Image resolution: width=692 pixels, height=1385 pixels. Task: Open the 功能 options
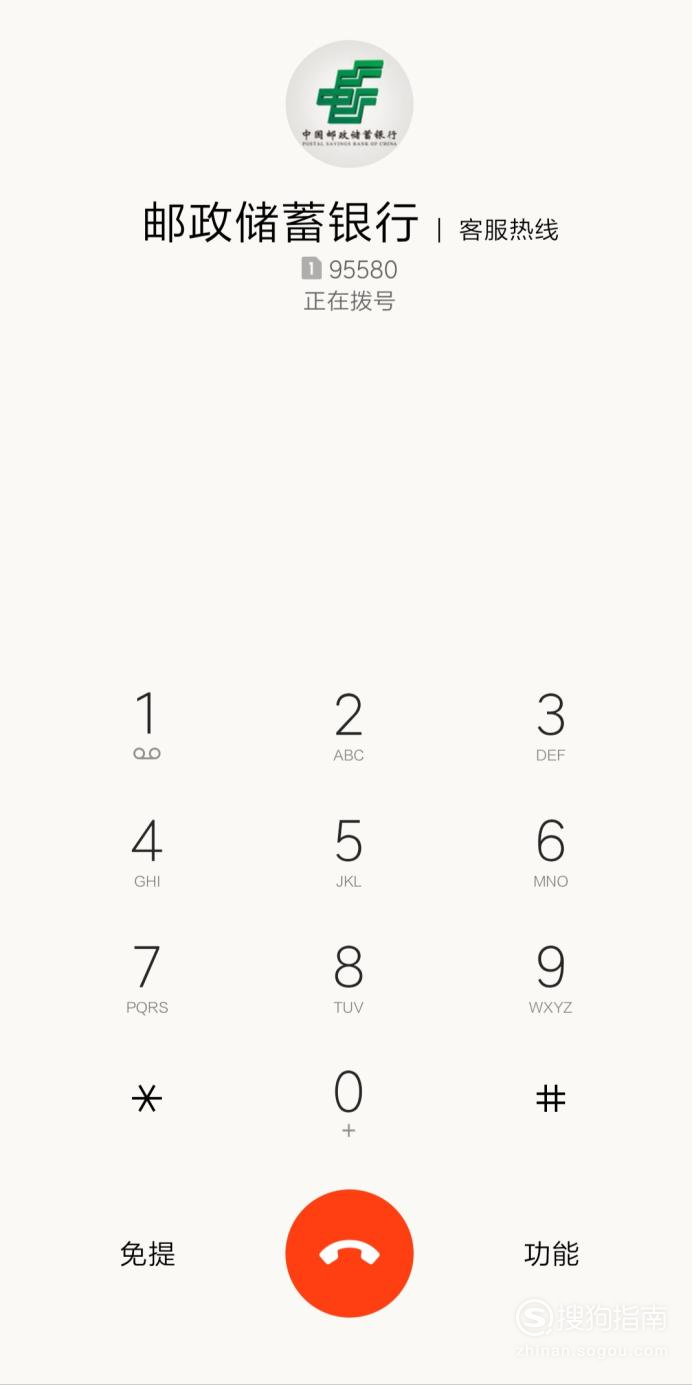coord(551,1254)
